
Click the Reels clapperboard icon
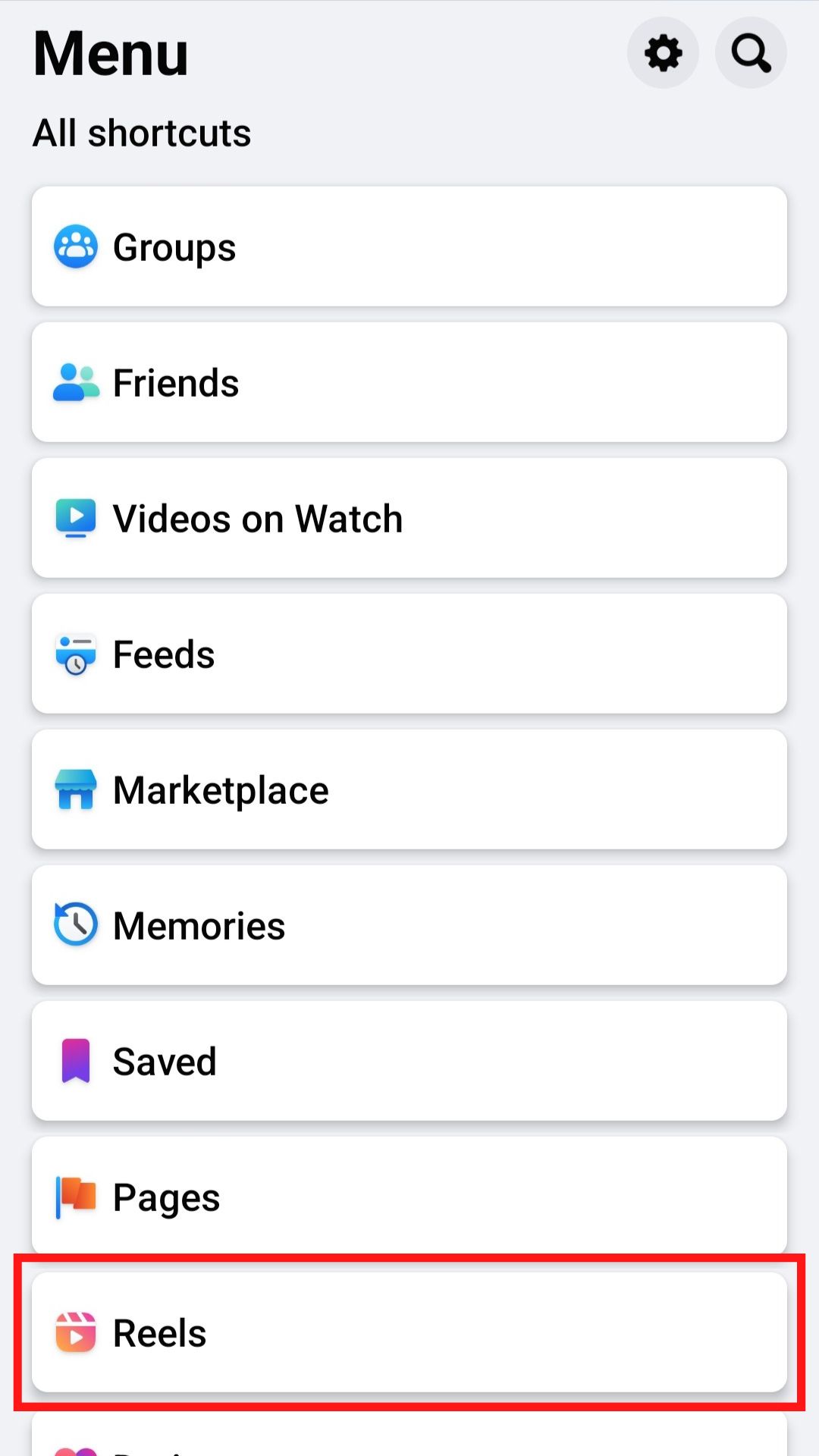pos(74,1332)
